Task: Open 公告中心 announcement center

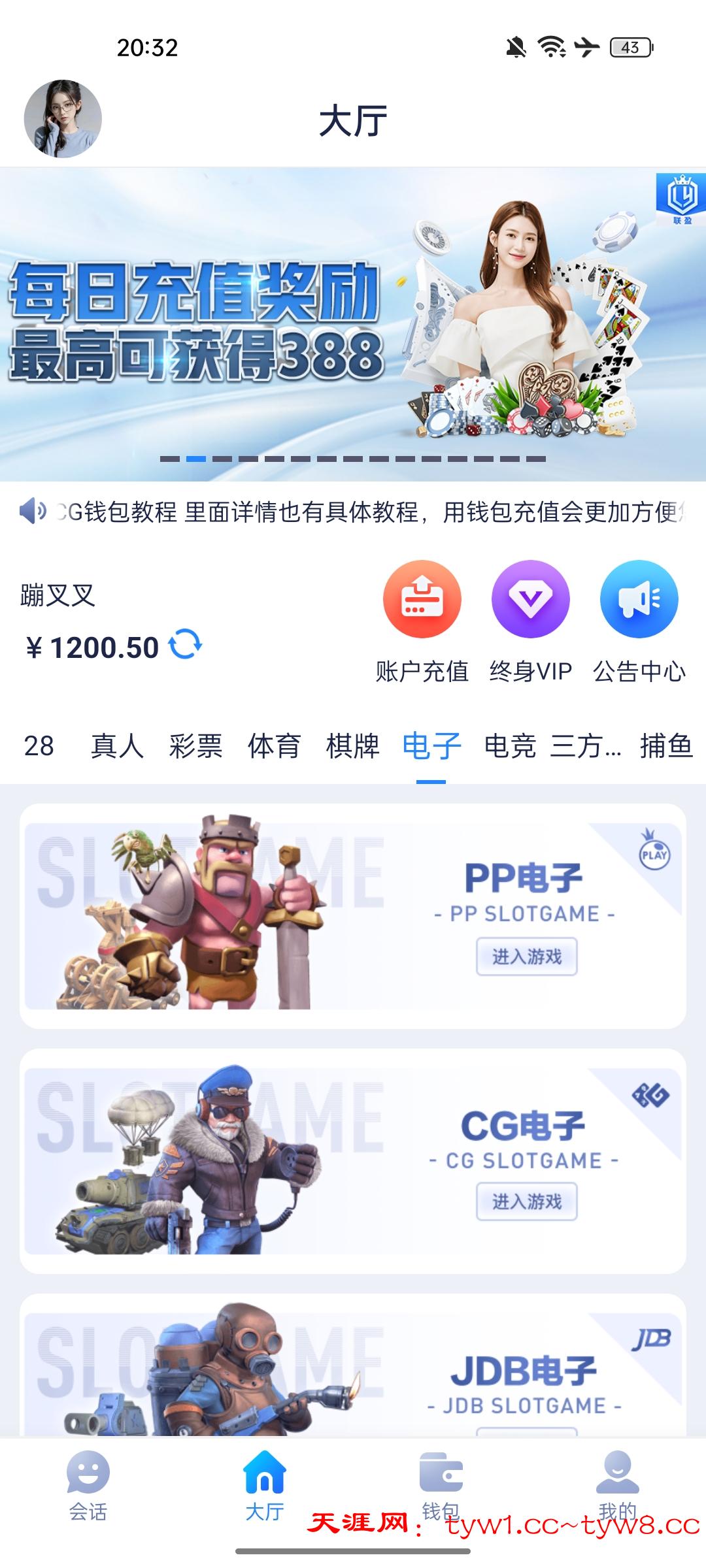Action: pyautogui.click(x=639, y=599)
